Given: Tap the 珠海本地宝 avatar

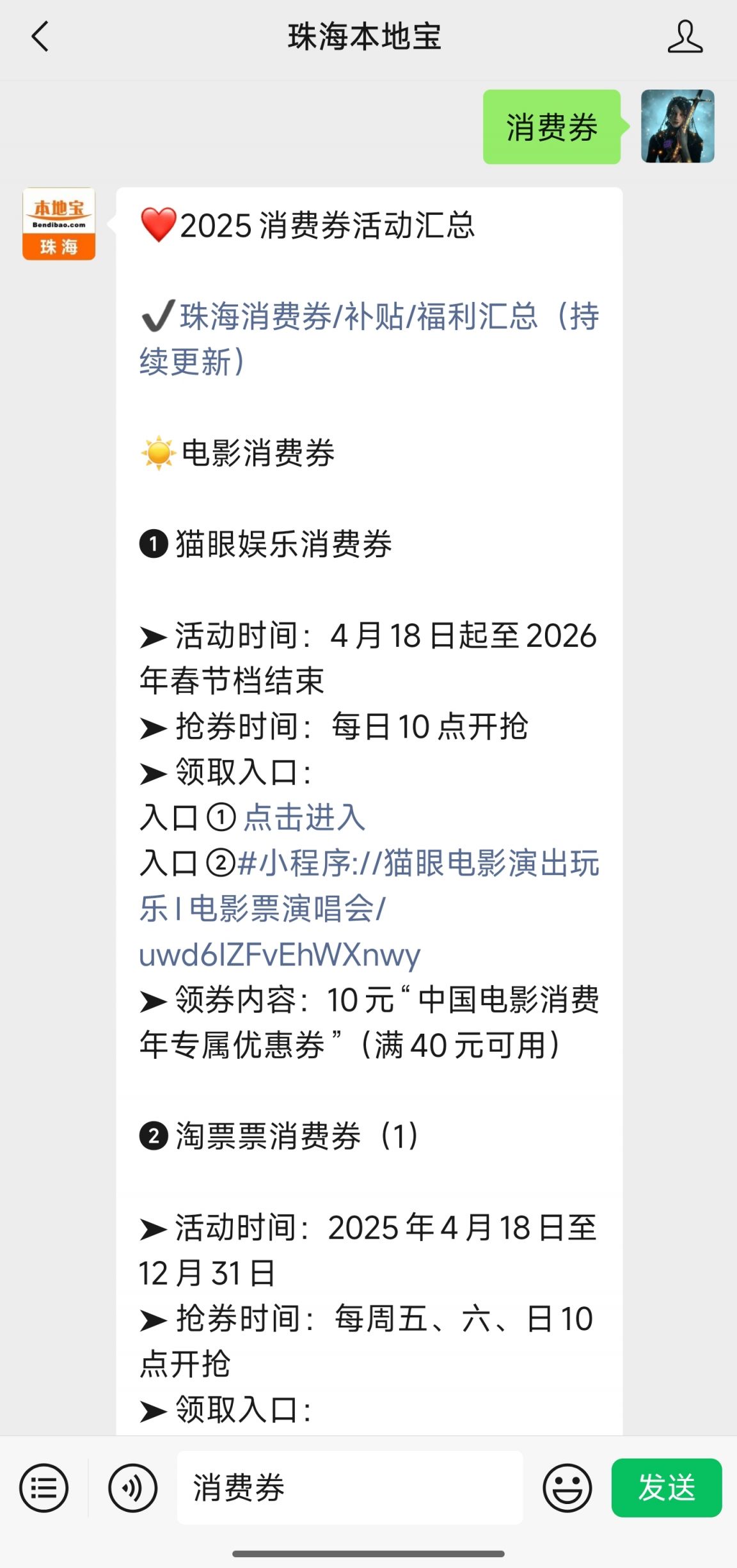Looking at the screenshot, I should 59,224.
